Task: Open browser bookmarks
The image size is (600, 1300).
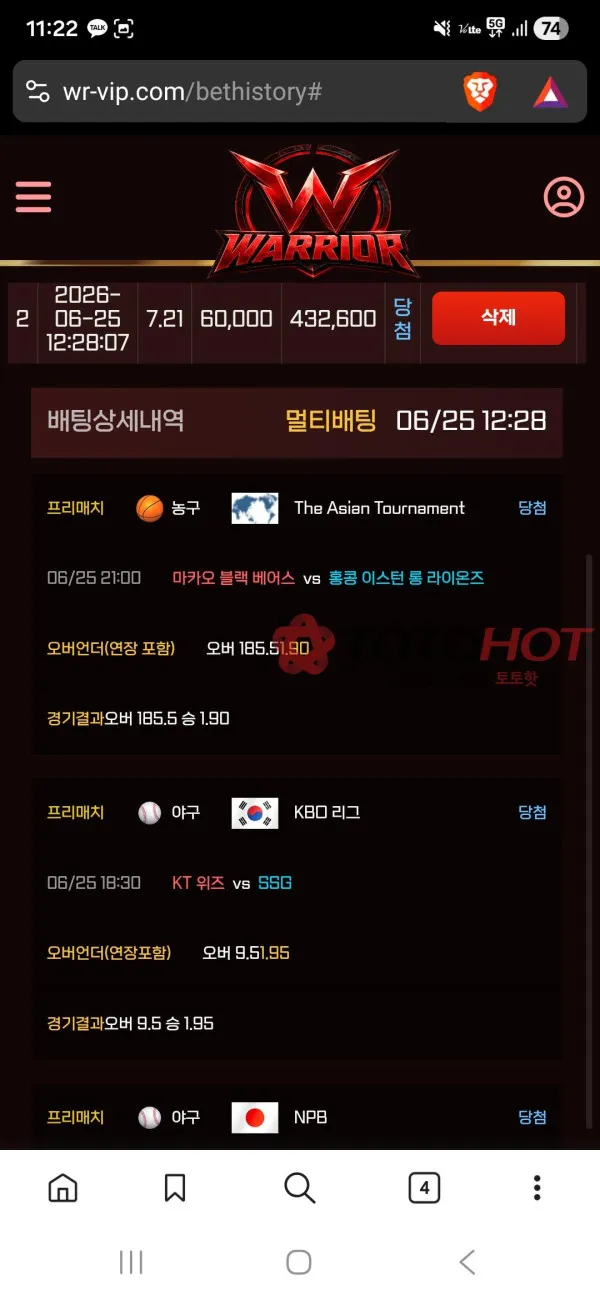Action: point(175,1188)
